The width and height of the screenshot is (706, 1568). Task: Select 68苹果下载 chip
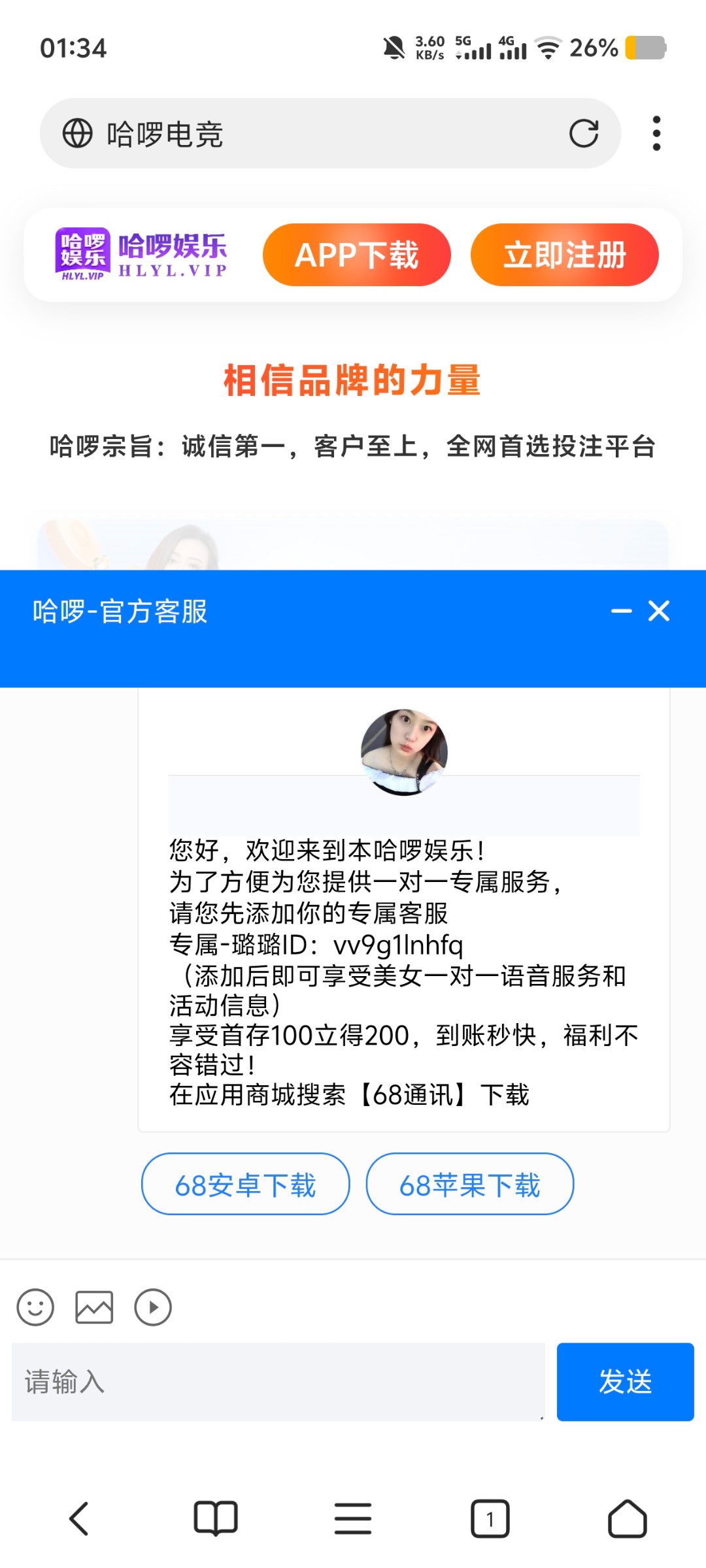coord(469,1184)
